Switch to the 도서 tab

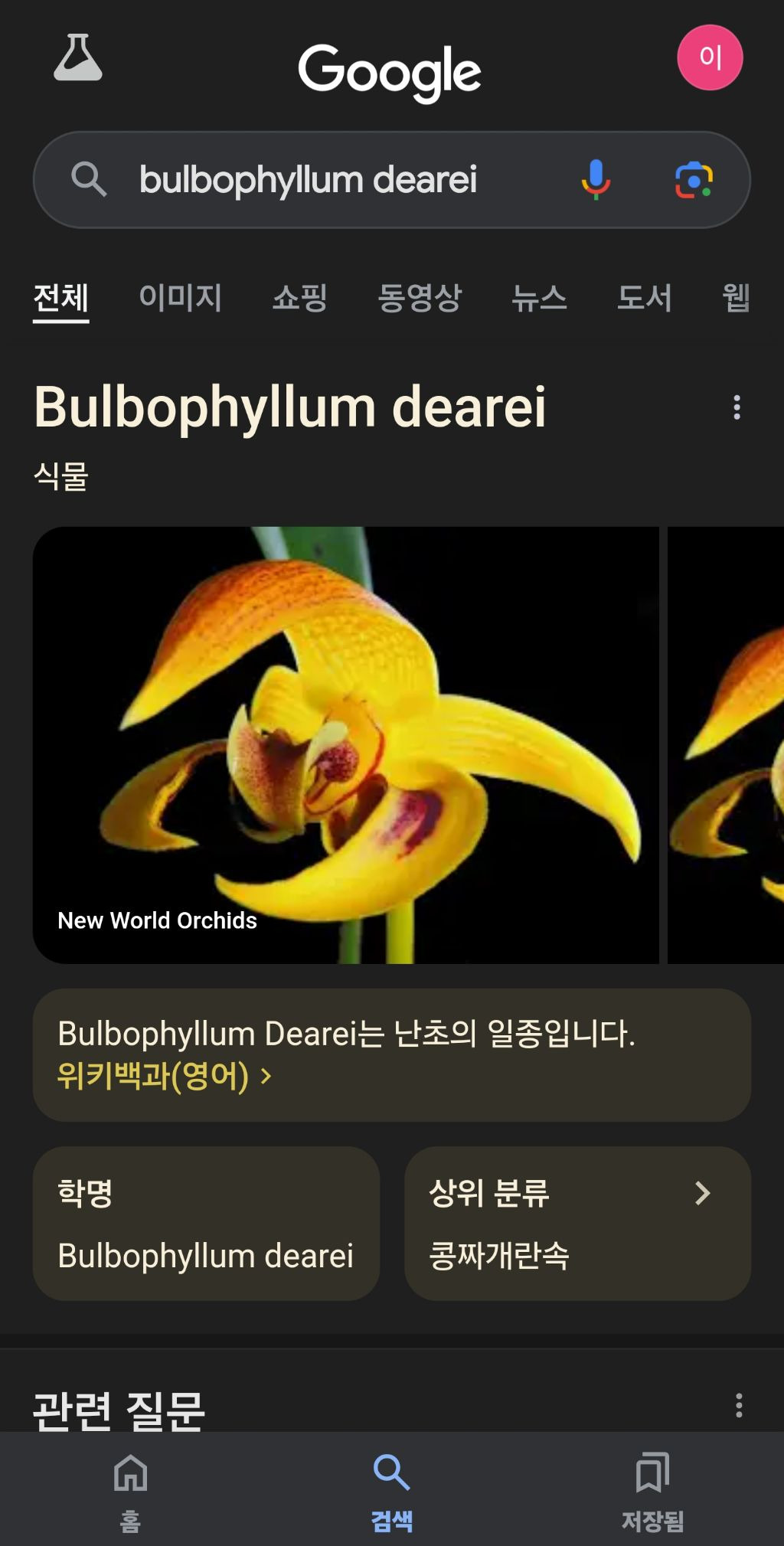[644, 297]
